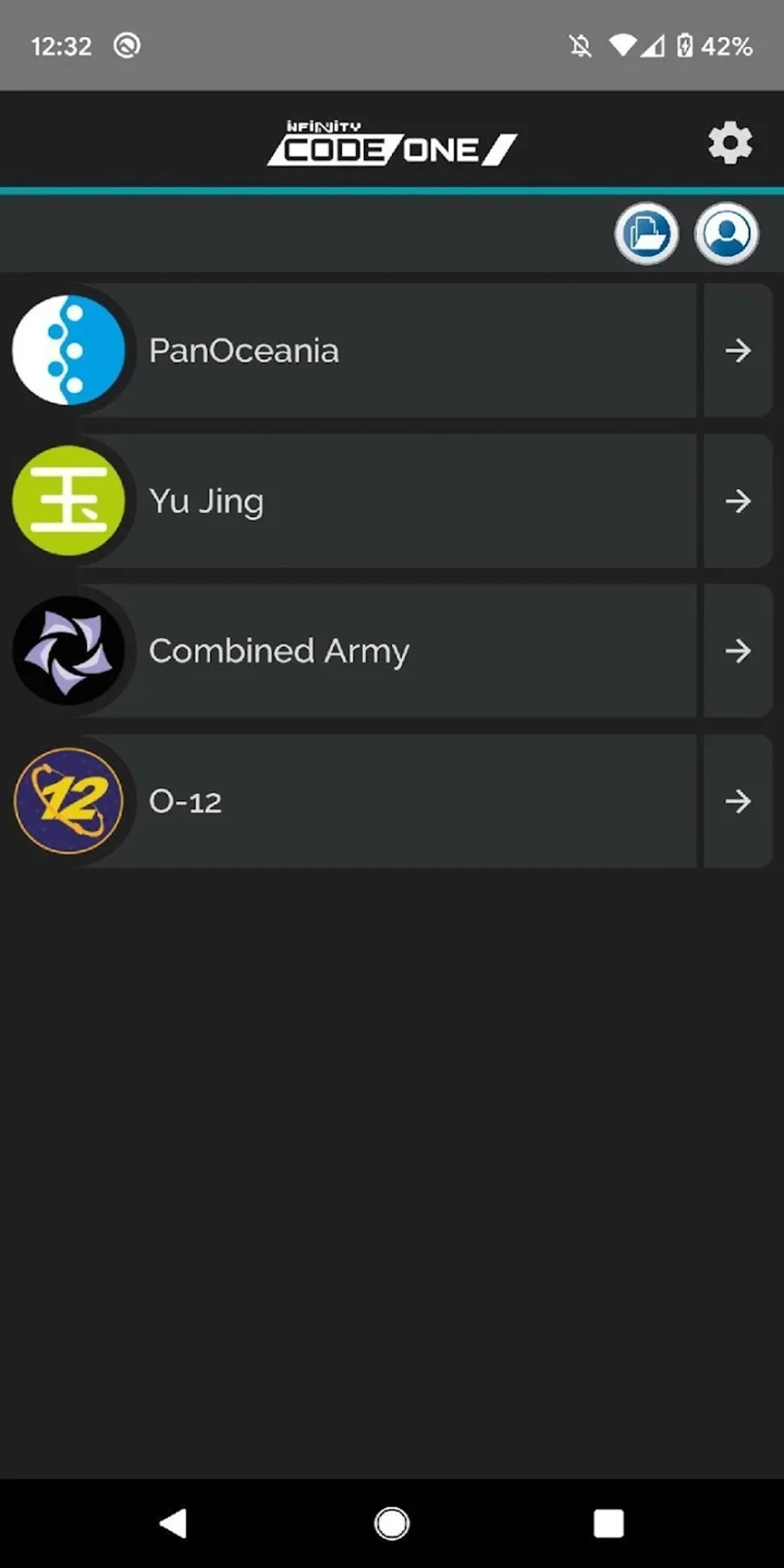Screen dimensions: 784x1568
Task: Select the PanOceania faction logo
Action: pos(70,350)
